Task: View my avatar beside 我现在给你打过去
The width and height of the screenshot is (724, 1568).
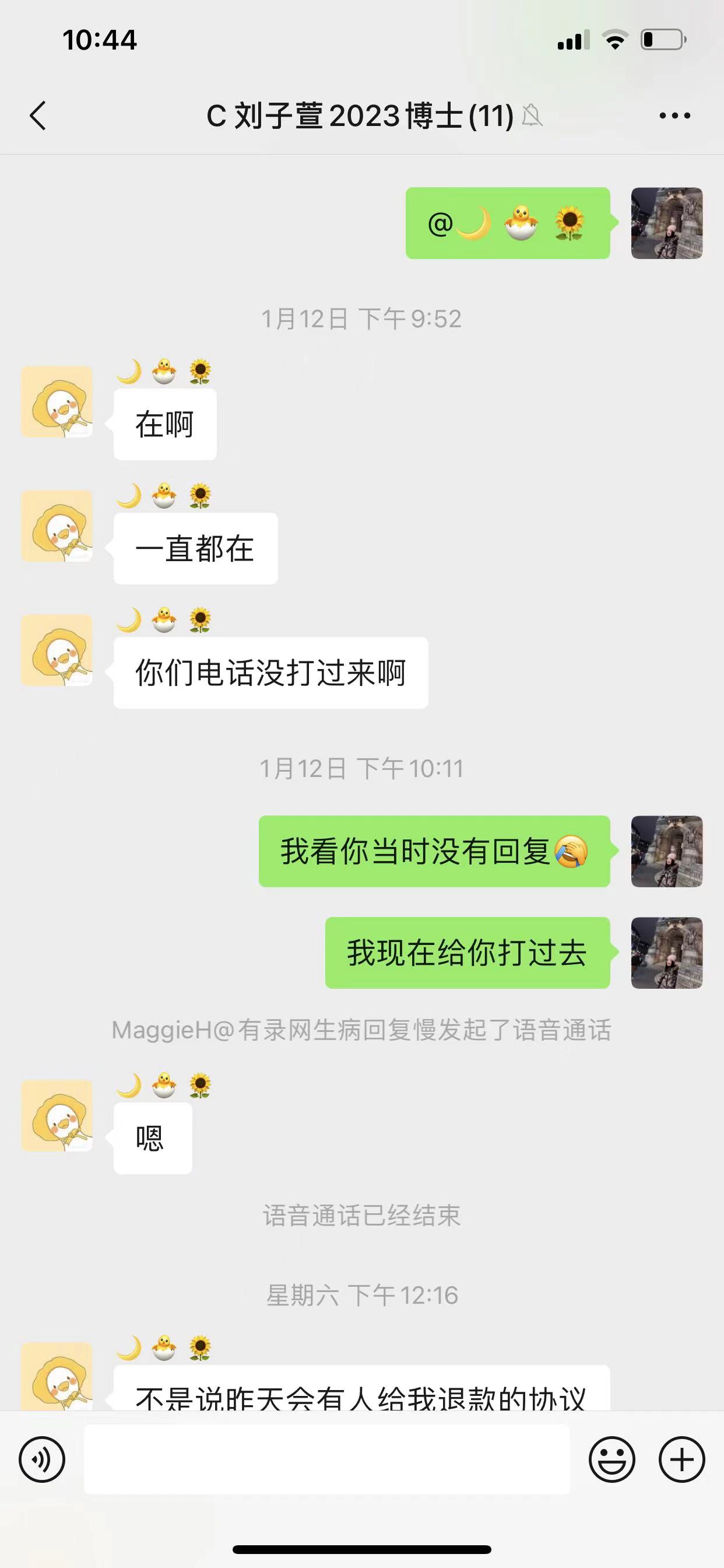Action: 666,953
